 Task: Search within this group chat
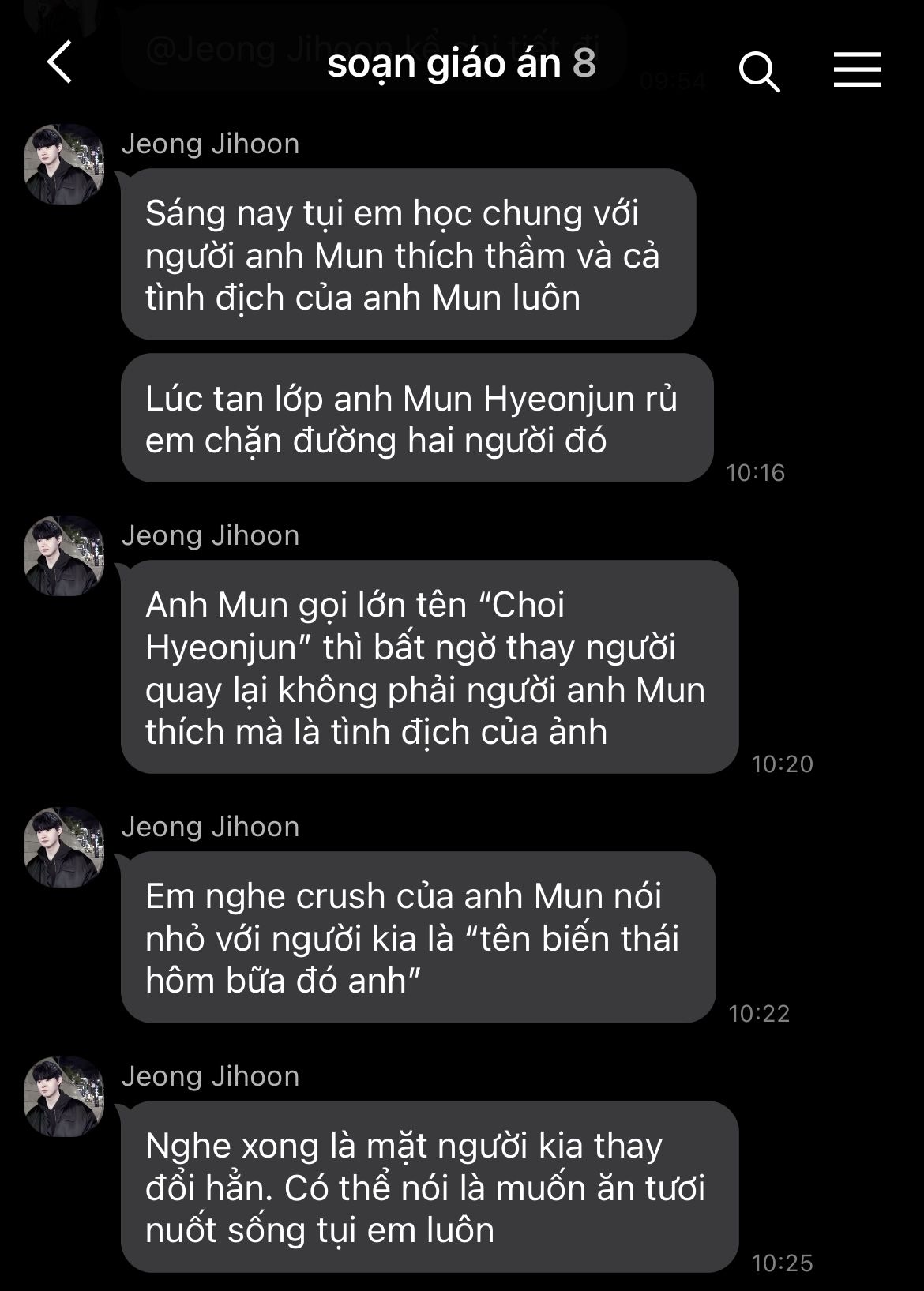click(759, 72)
